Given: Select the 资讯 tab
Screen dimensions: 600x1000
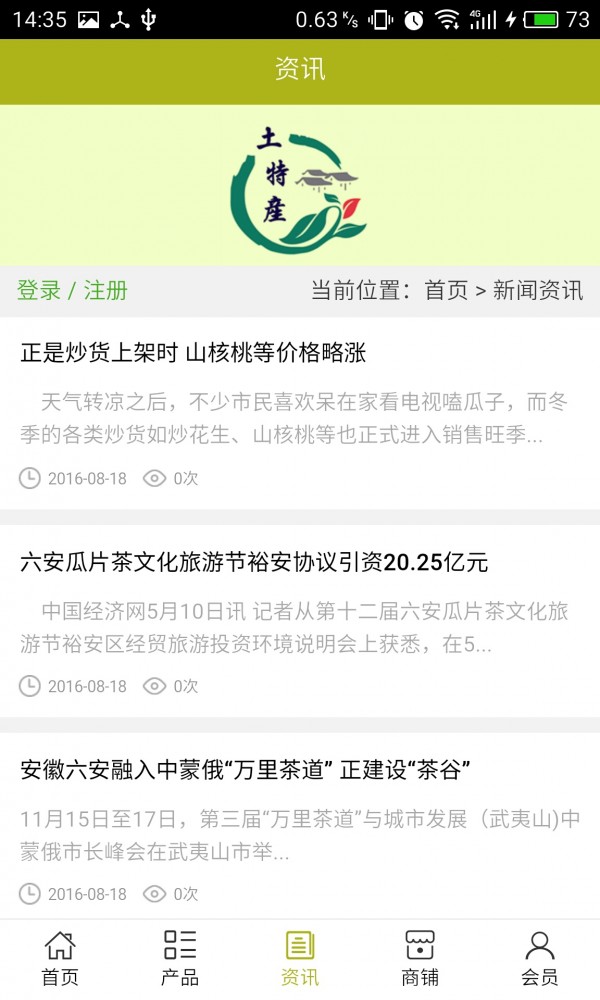Looking at the screenshot, I should (x=300, y=958).
